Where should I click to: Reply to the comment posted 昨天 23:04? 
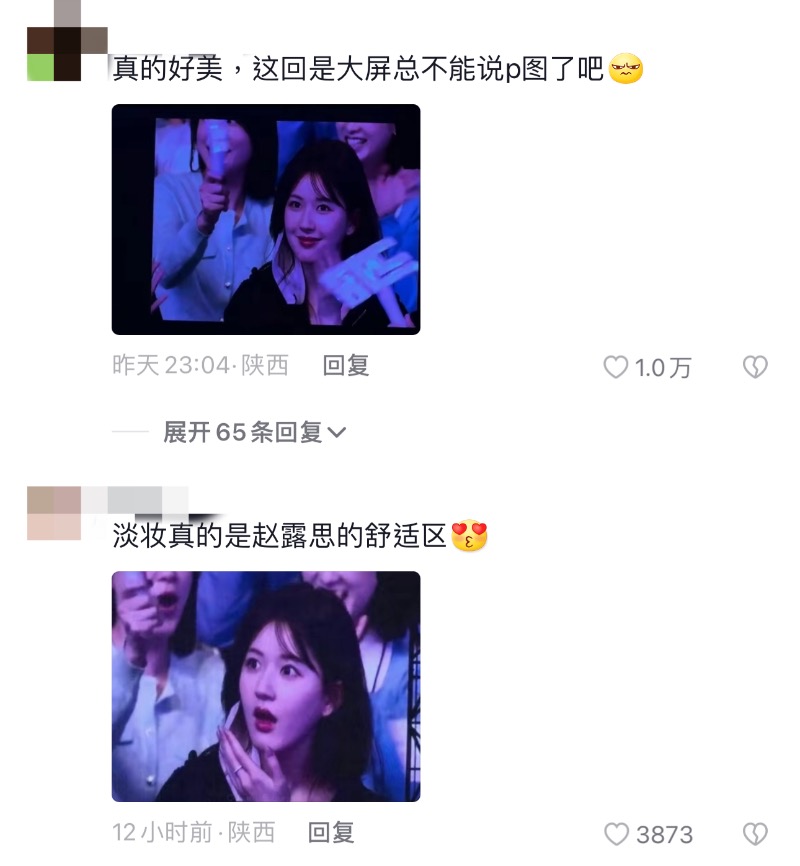[x=346, y=366]
